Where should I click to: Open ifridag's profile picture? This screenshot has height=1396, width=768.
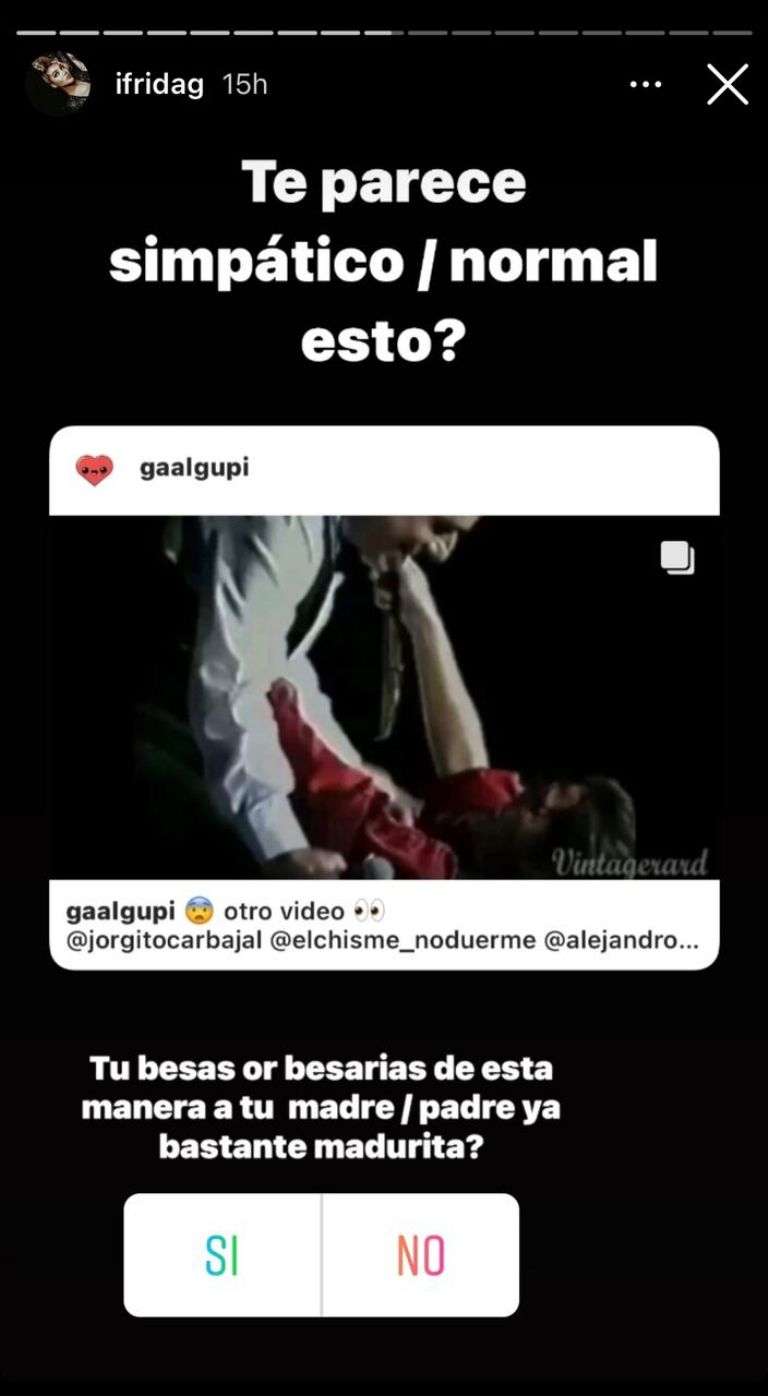coord(57,84)
